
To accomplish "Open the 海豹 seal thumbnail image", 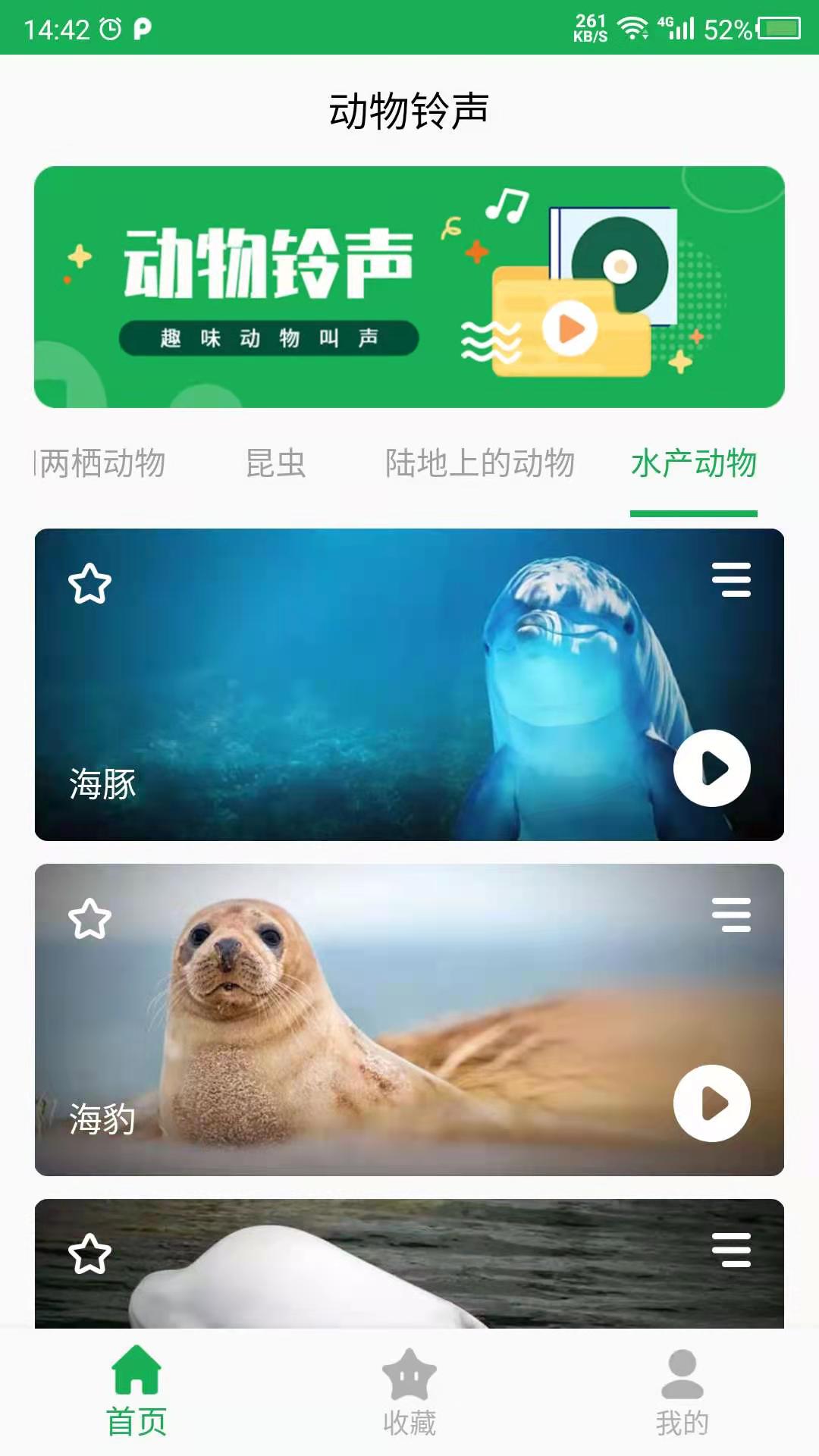I will [303, 1009].
